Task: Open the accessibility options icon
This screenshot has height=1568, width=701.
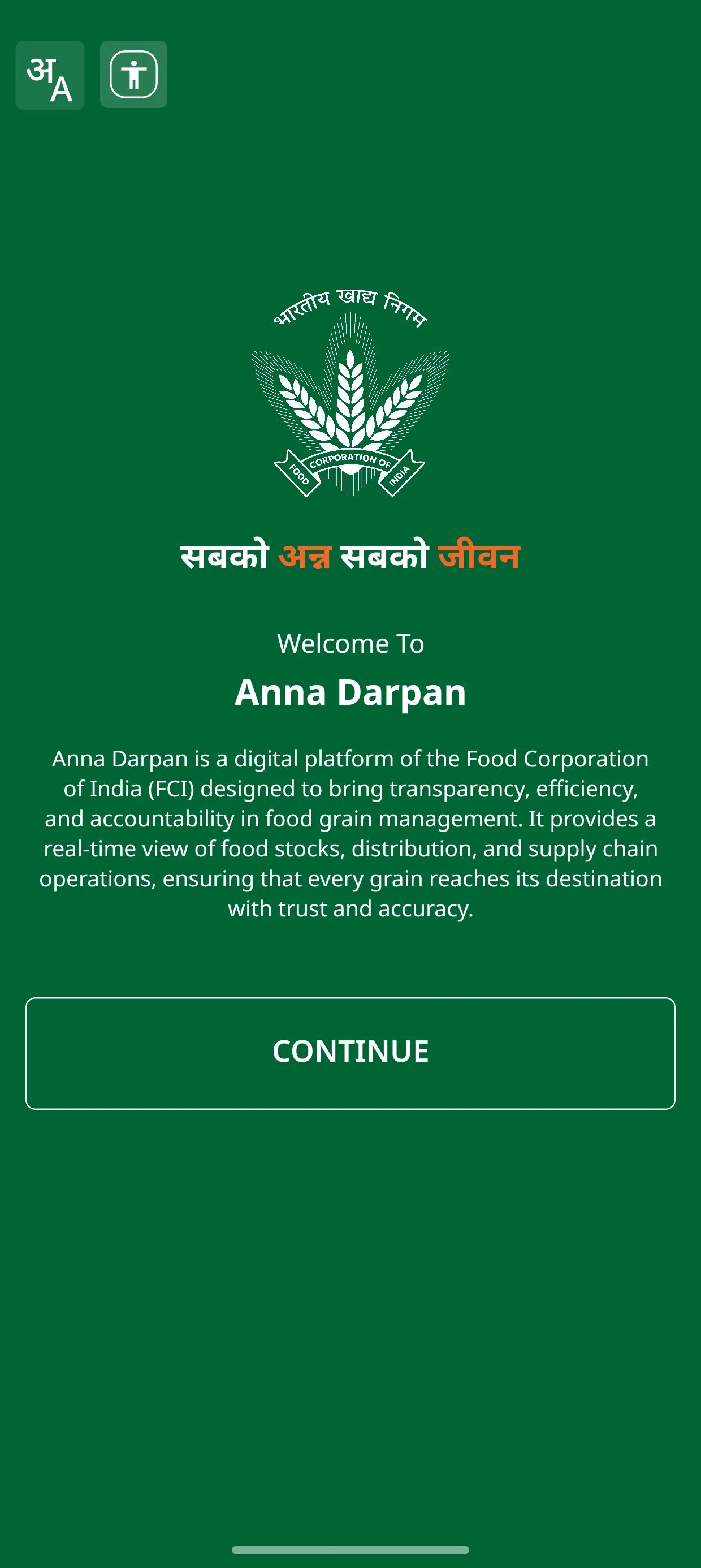Action: tap(133, 75)
